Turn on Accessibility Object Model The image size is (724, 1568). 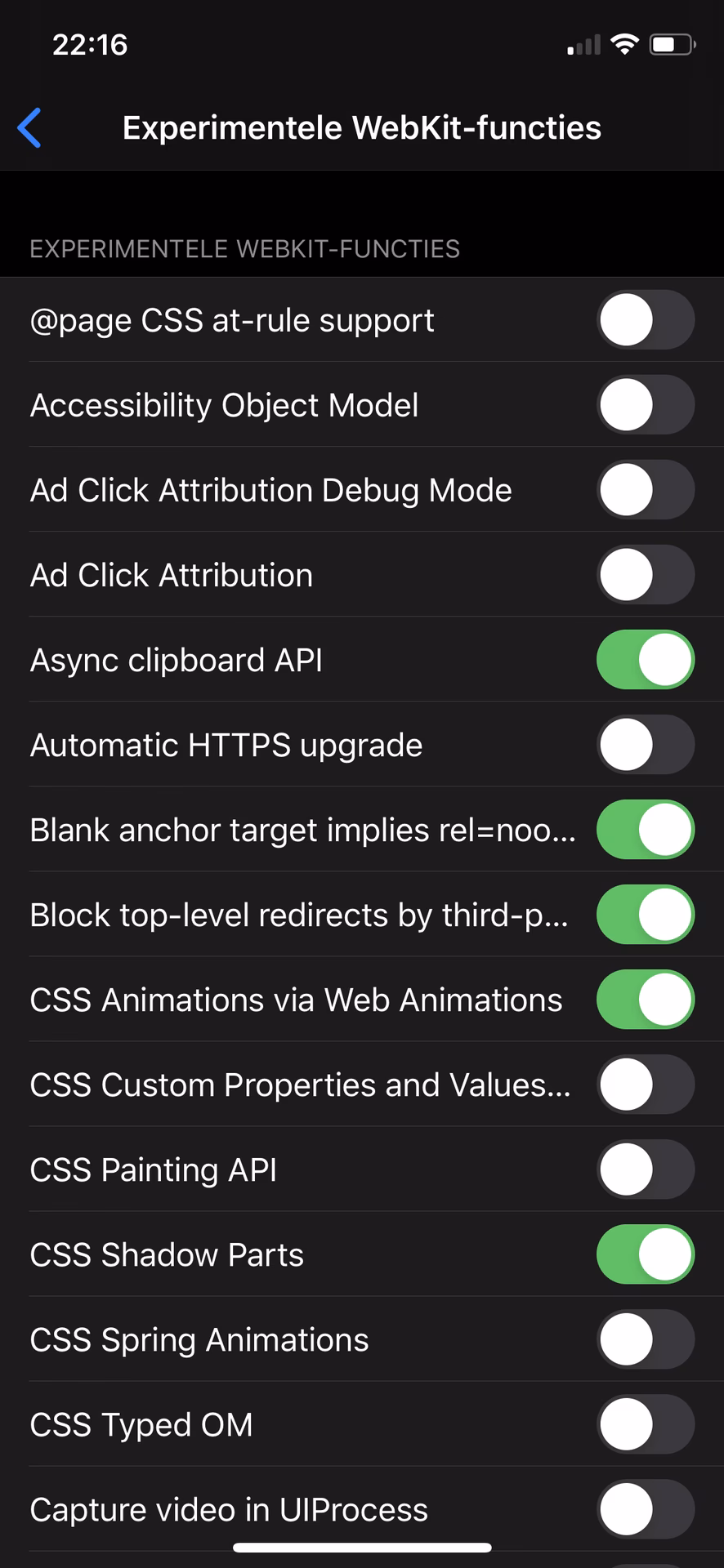(x=645, y=405)
